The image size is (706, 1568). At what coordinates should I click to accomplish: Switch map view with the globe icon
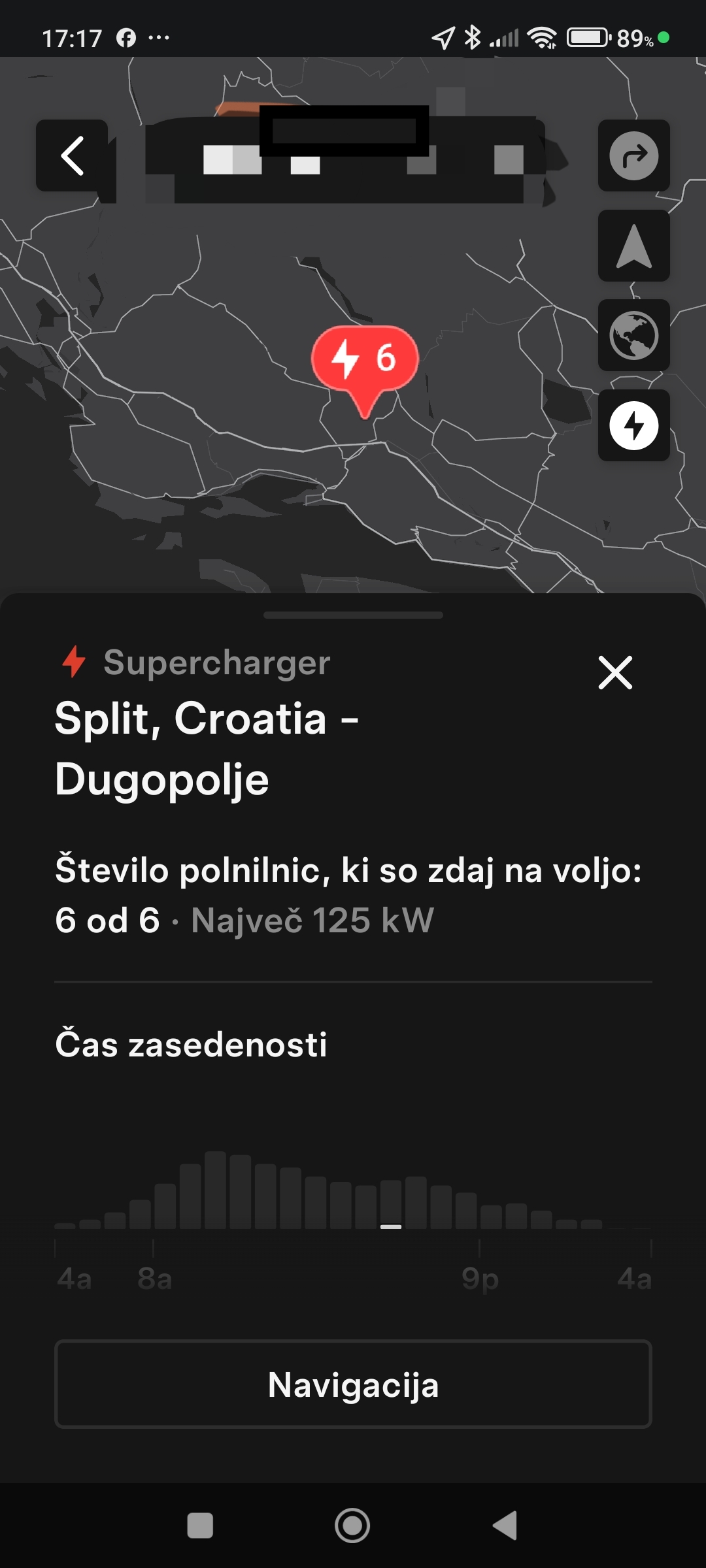633,336
